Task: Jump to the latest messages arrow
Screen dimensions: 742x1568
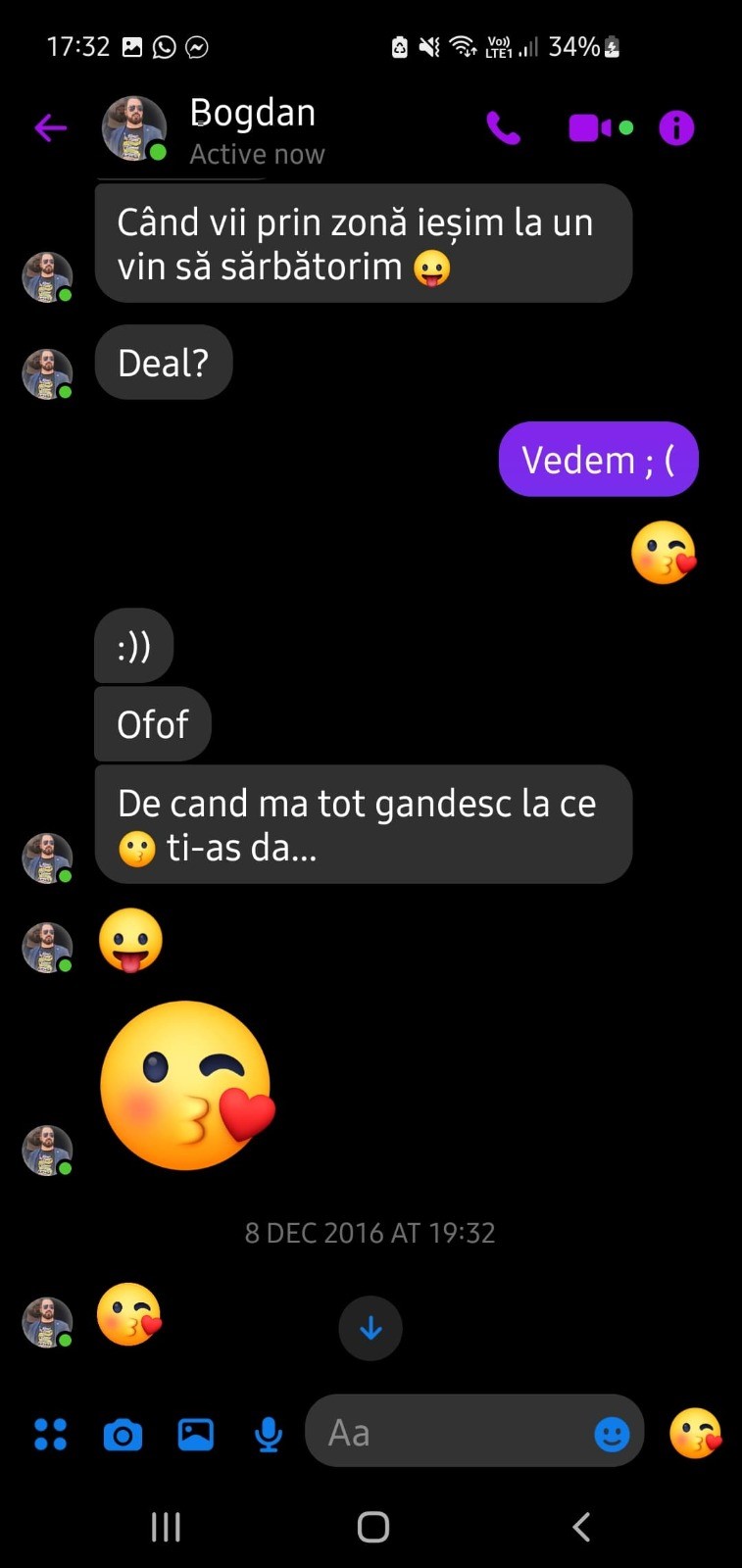Action: tap(371, 1328)
